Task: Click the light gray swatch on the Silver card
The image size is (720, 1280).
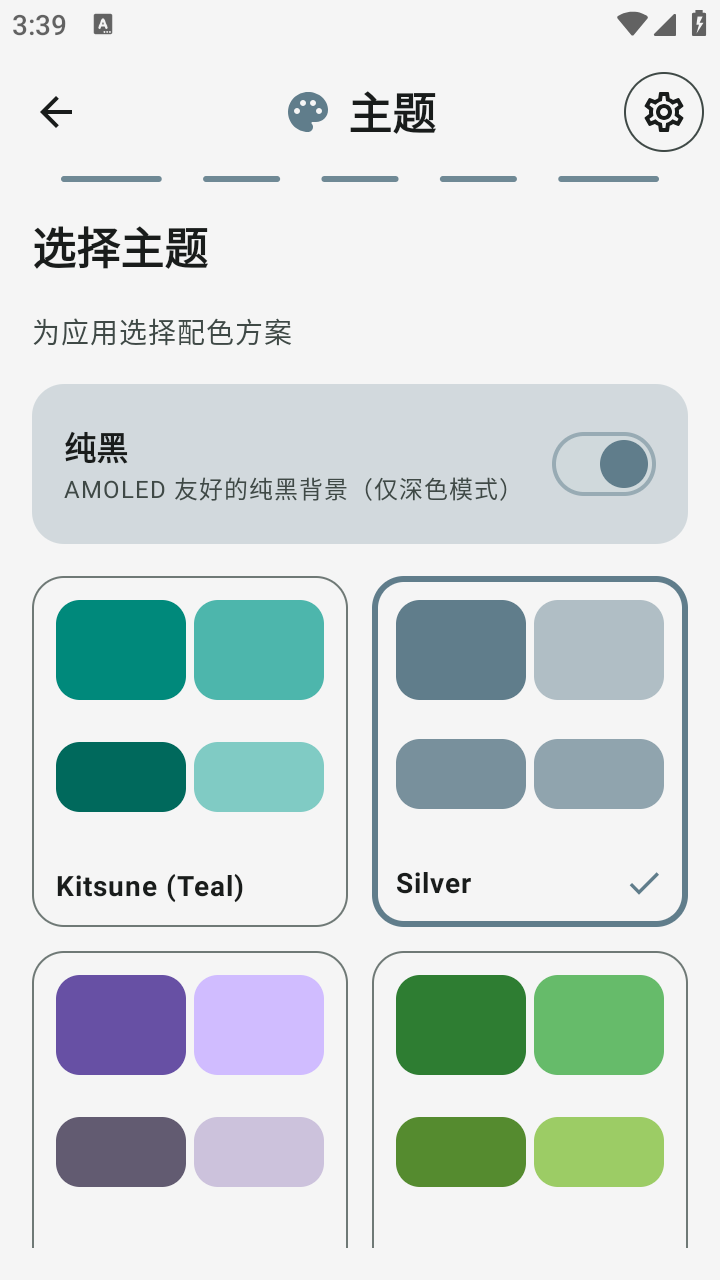Action: pyautogui.click(x=598, y=650)
